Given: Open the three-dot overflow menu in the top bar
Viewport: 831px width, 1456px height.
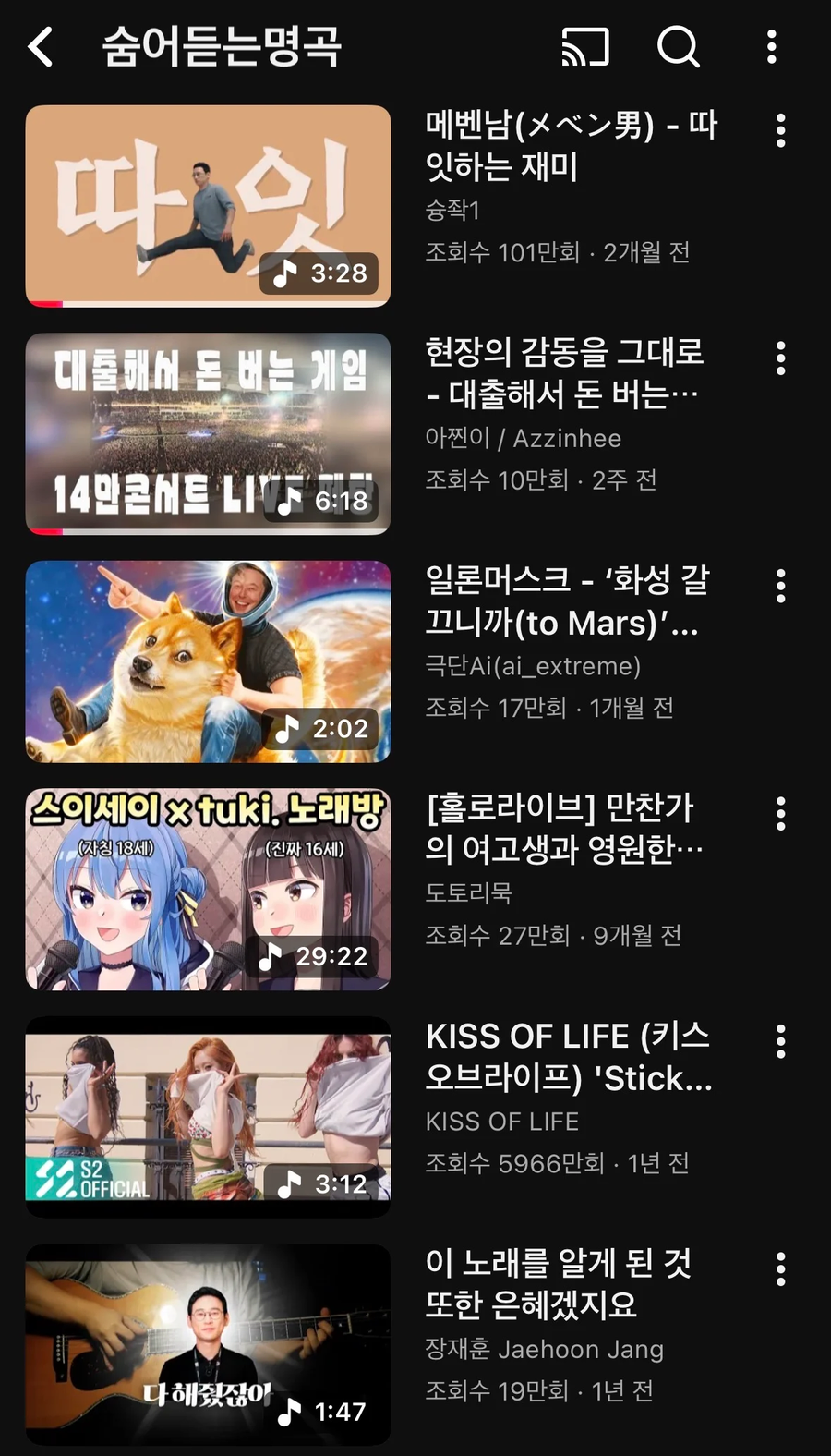Looking at the screenshot, I should pos(772,48).
